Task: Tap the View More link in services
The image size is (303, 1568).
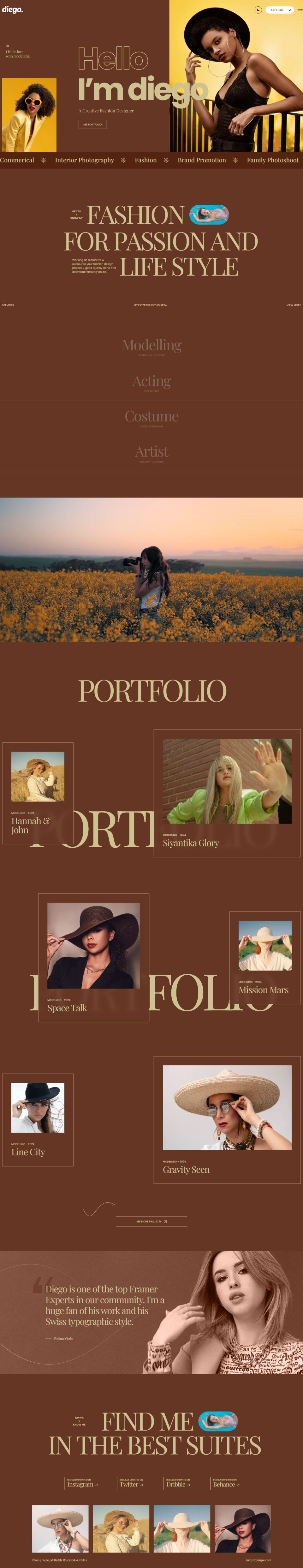Action: [293, 305]
